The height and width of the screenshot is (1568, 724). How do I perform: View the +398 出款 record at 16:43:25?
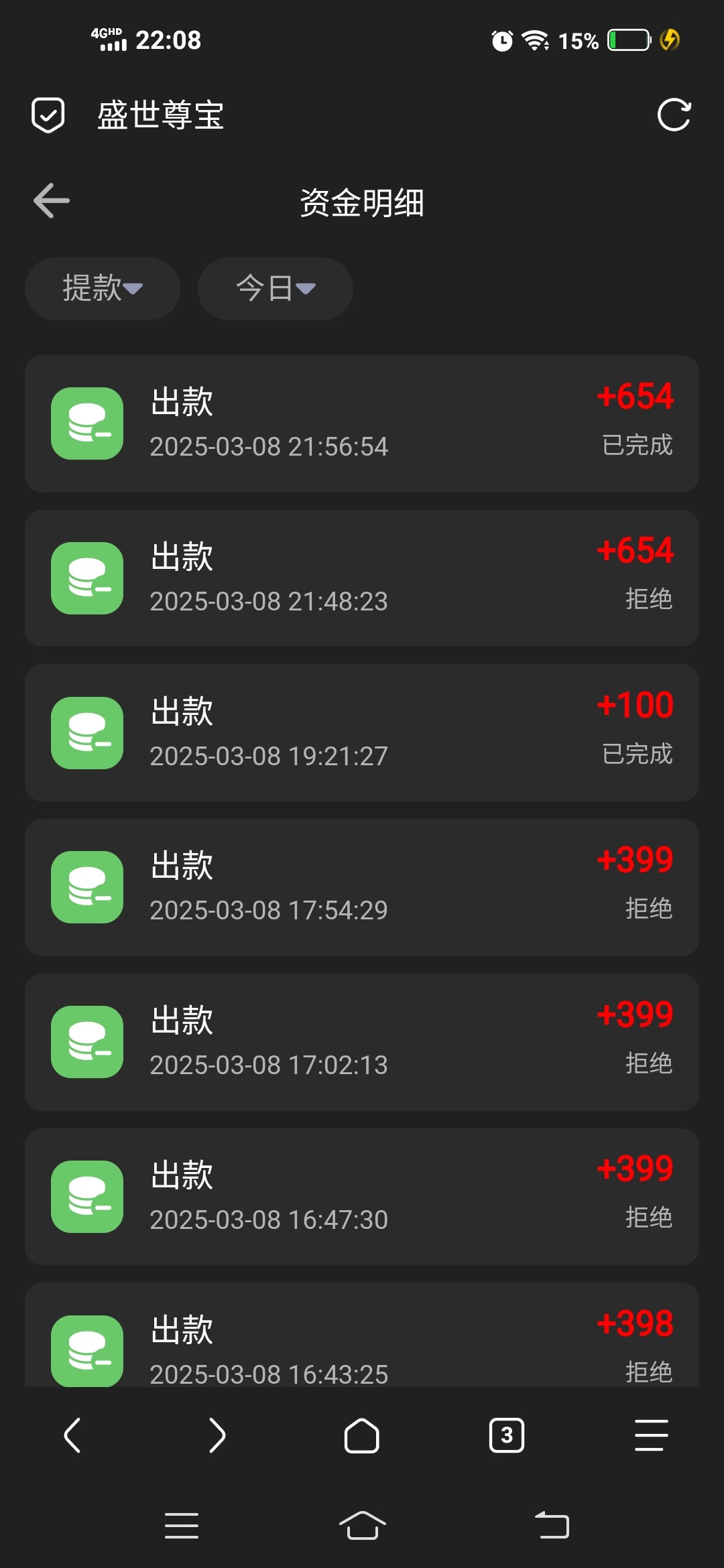362,1335
